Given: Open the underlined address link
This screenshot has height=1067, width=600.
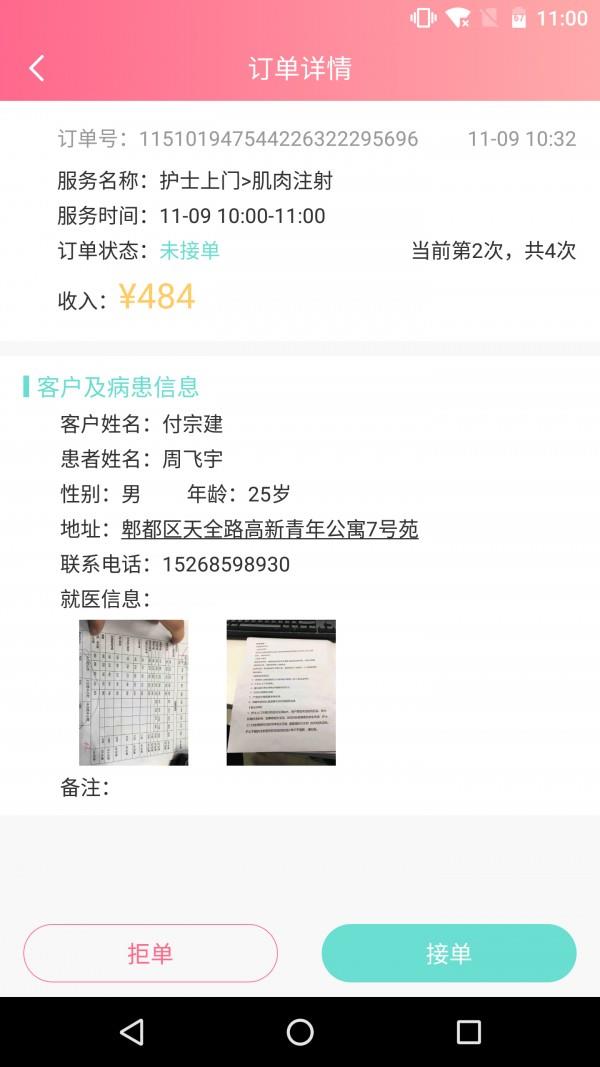Looking at the screenshot, I should 269,530.
